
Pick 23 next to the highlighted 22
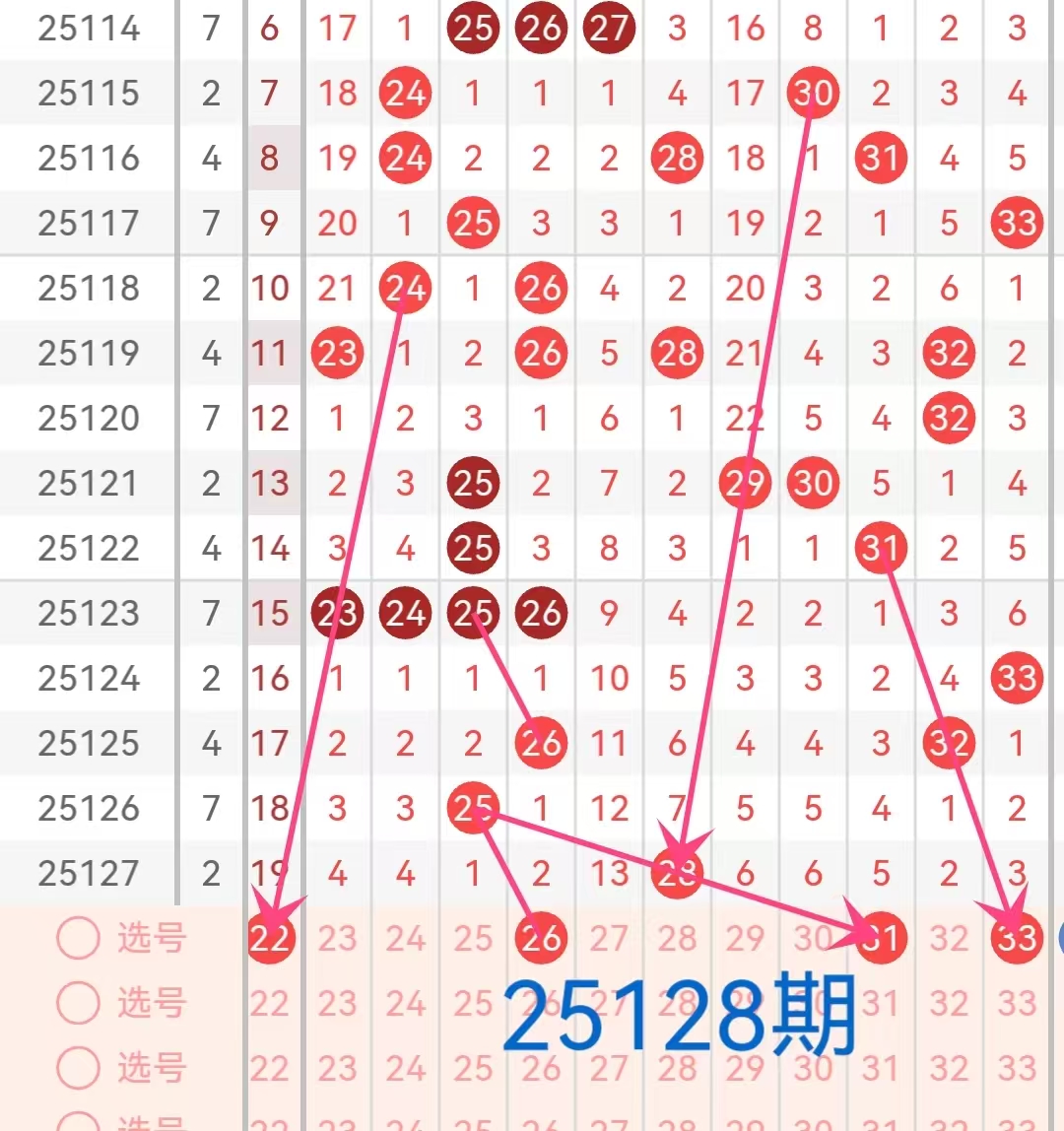(x=337, y=938)
